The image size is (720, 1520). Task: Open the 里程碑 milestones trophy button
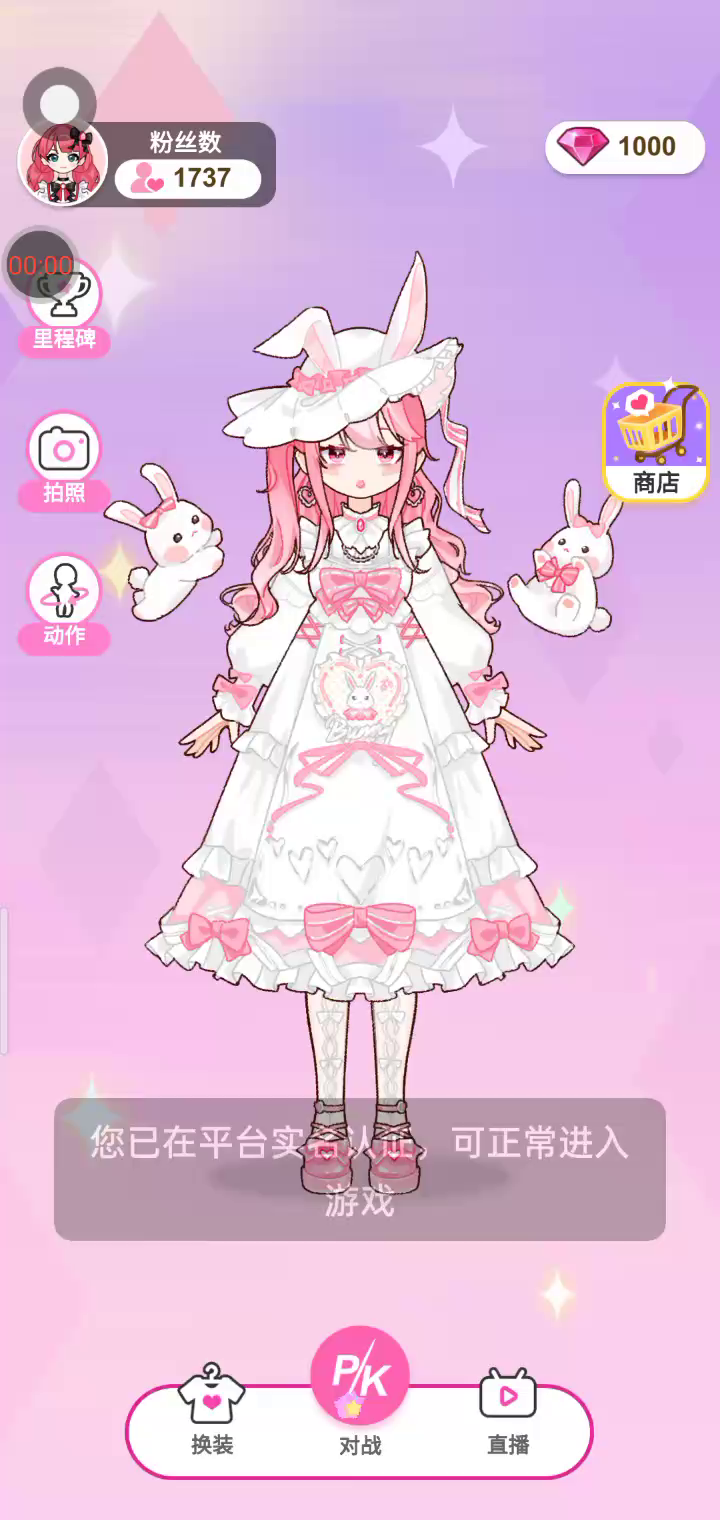[64, 307]
